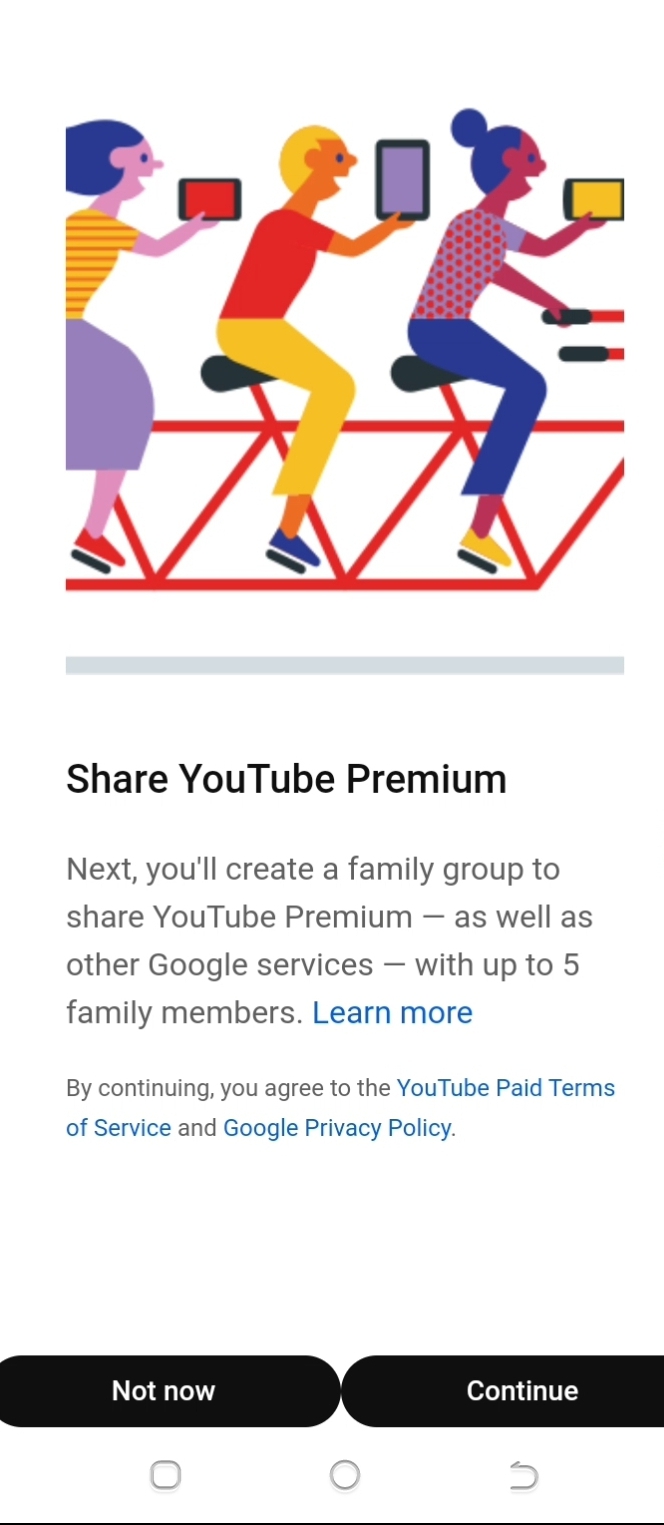Viewport: 664px width, 1525px height.
Task: Open the Learn more link
Action: 392,1012
